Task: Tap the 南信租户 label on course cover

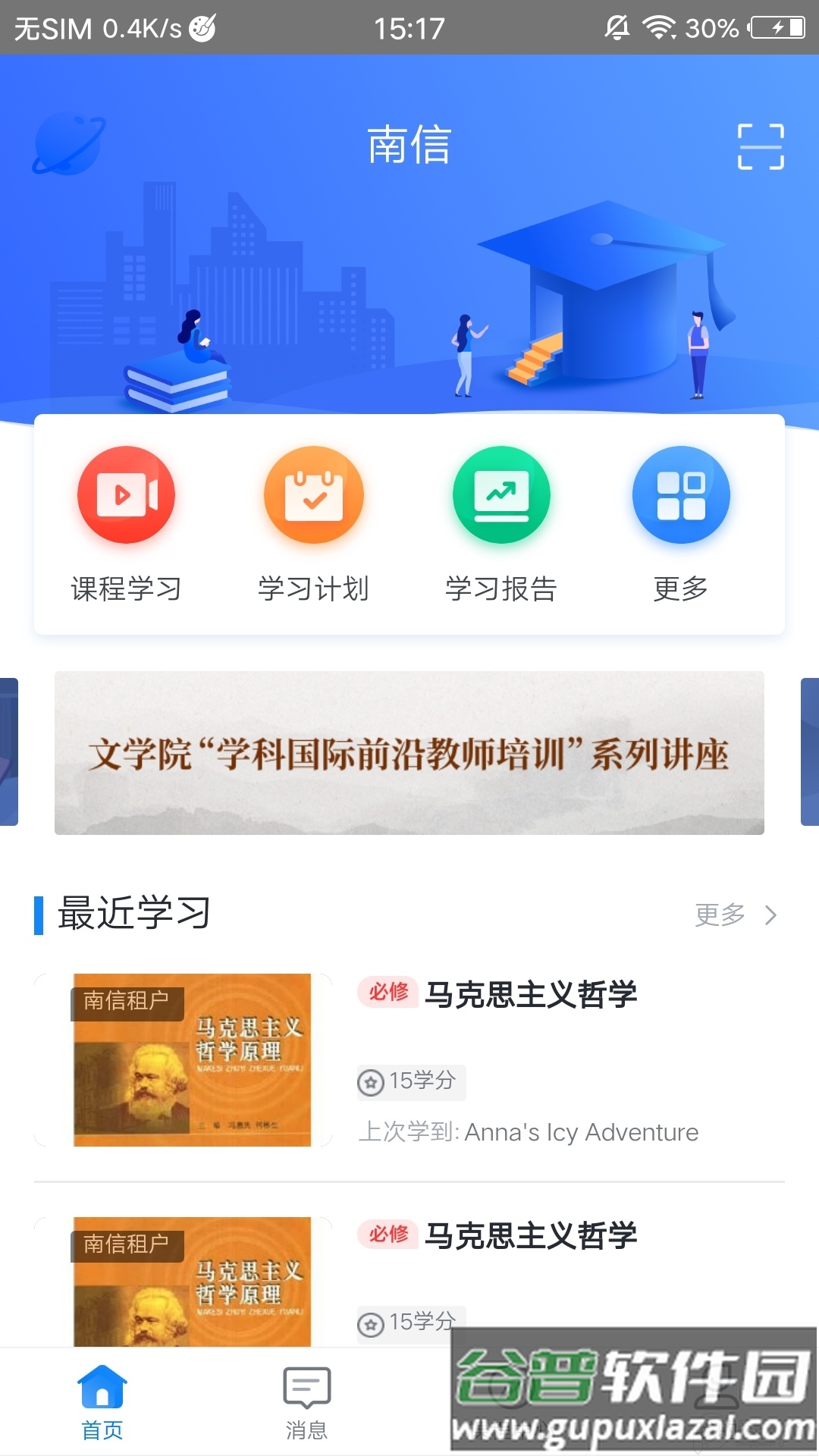Action: coord(127,1001)
